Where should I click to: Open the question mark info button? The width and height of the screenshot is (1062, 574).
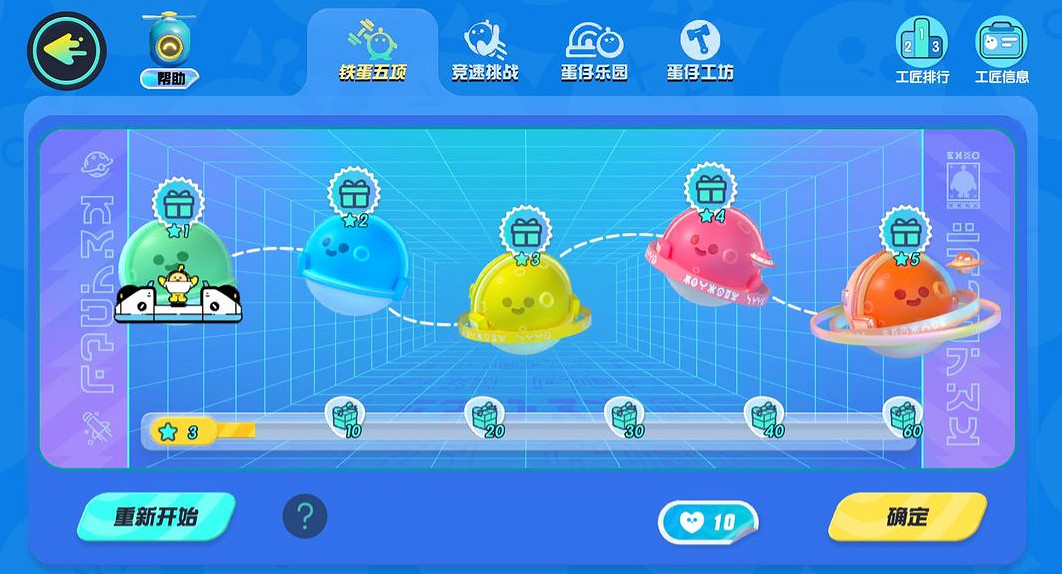305,517
